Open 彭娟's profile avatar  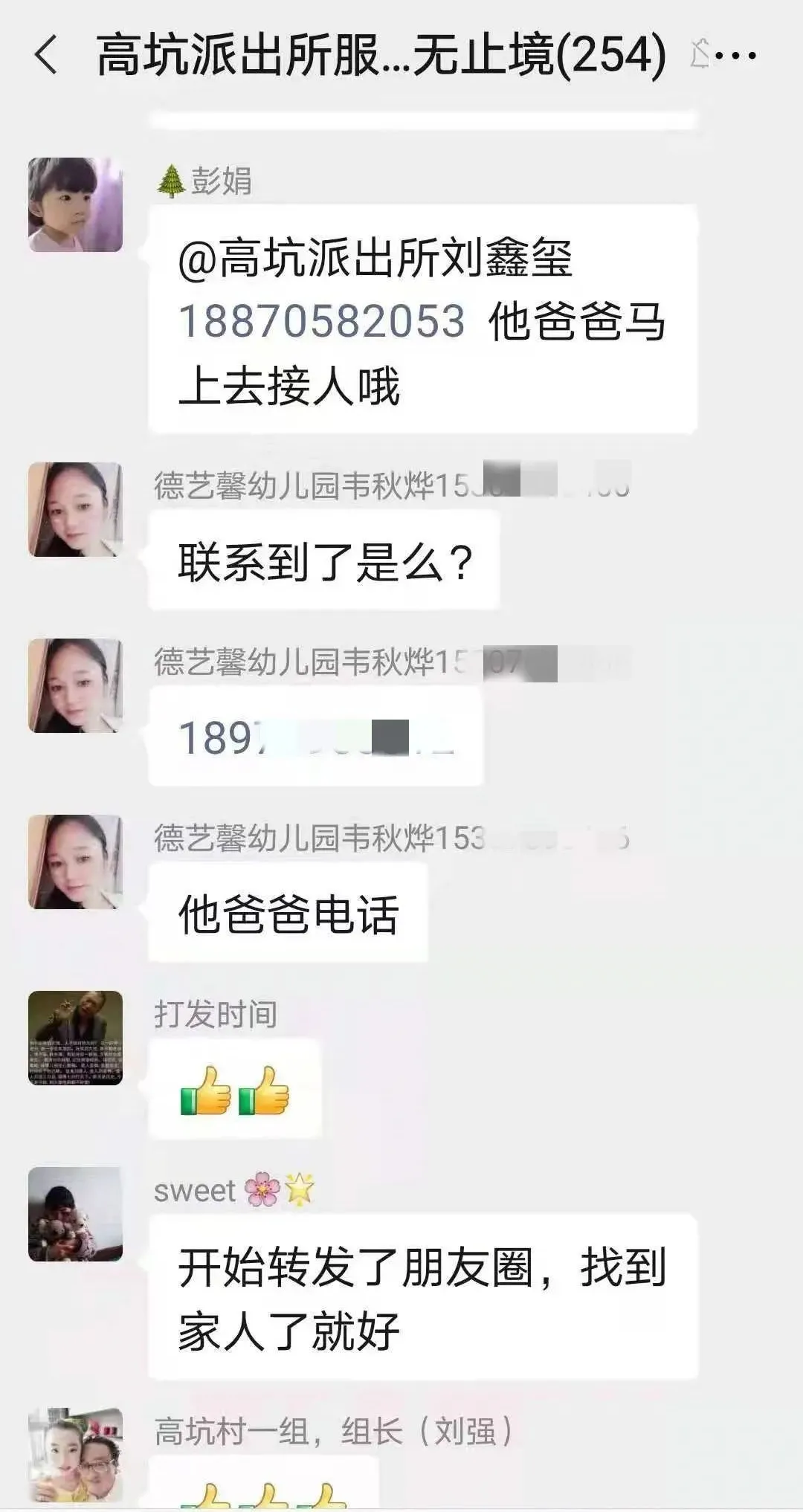click(x=75, y=205)
